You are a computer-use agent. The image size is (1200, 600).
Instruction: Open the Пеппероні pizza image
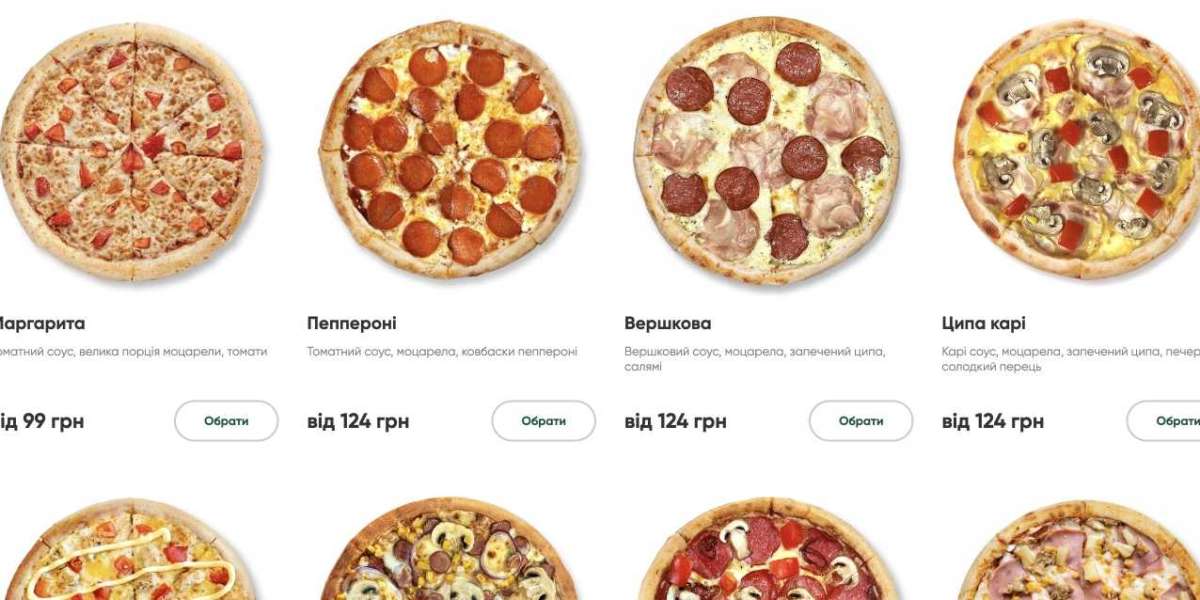[x=449, y=150]
